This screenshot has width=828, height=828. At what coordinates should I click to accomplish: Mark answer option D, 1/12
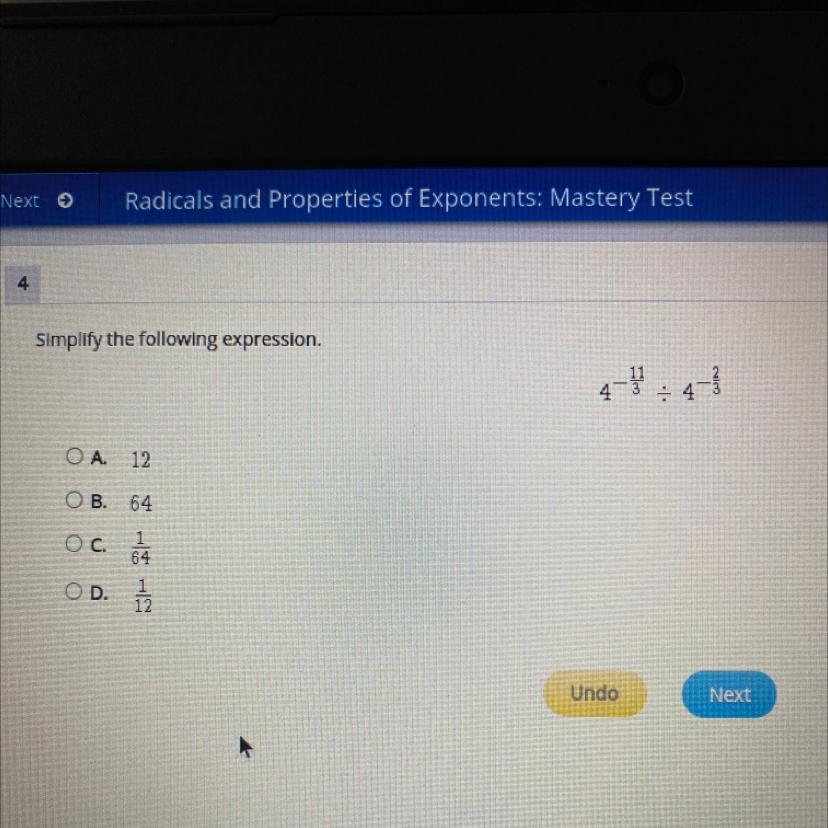pos(73,591)
